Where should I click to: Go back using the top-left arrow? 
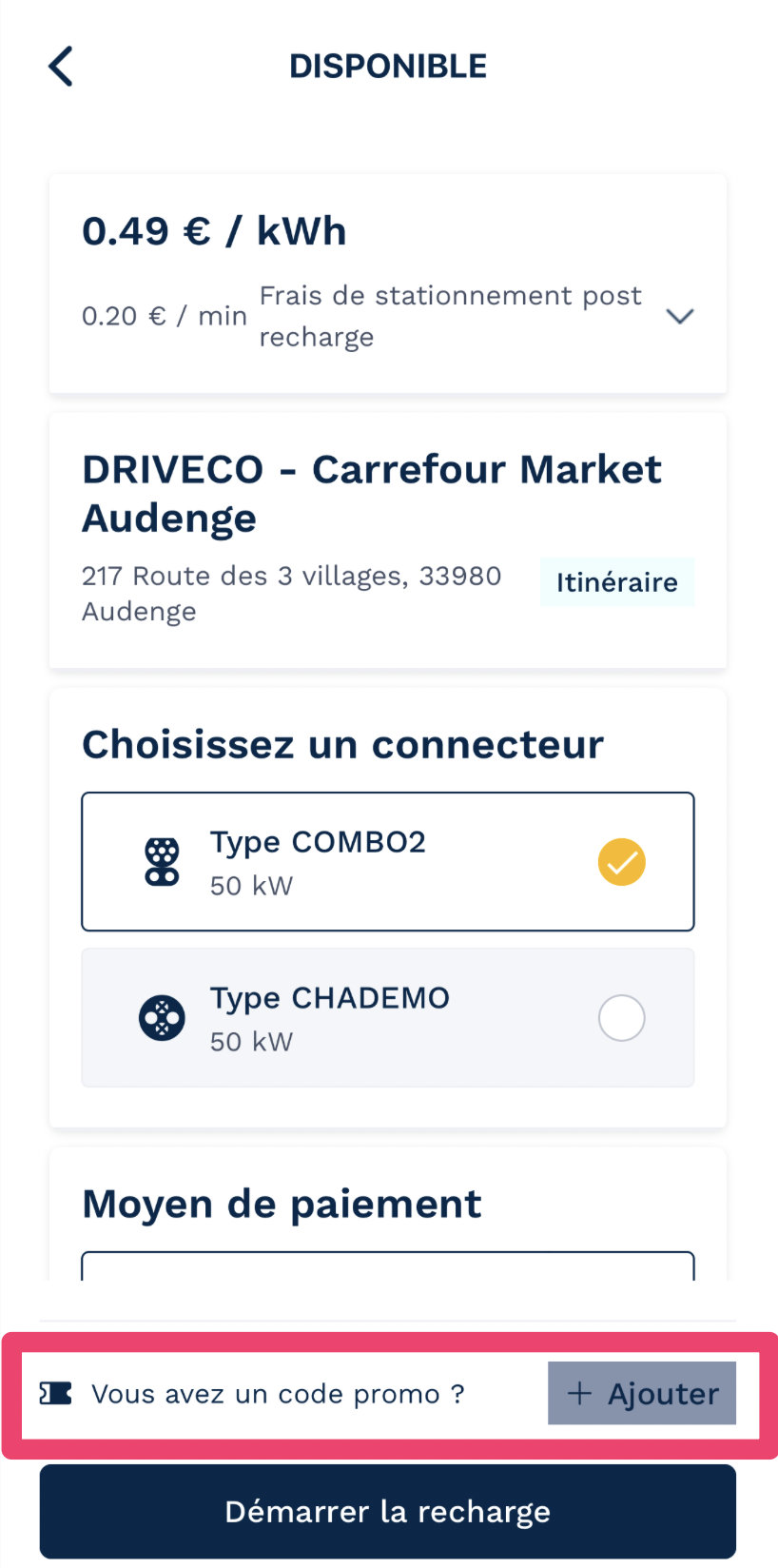tap(61, 67)
